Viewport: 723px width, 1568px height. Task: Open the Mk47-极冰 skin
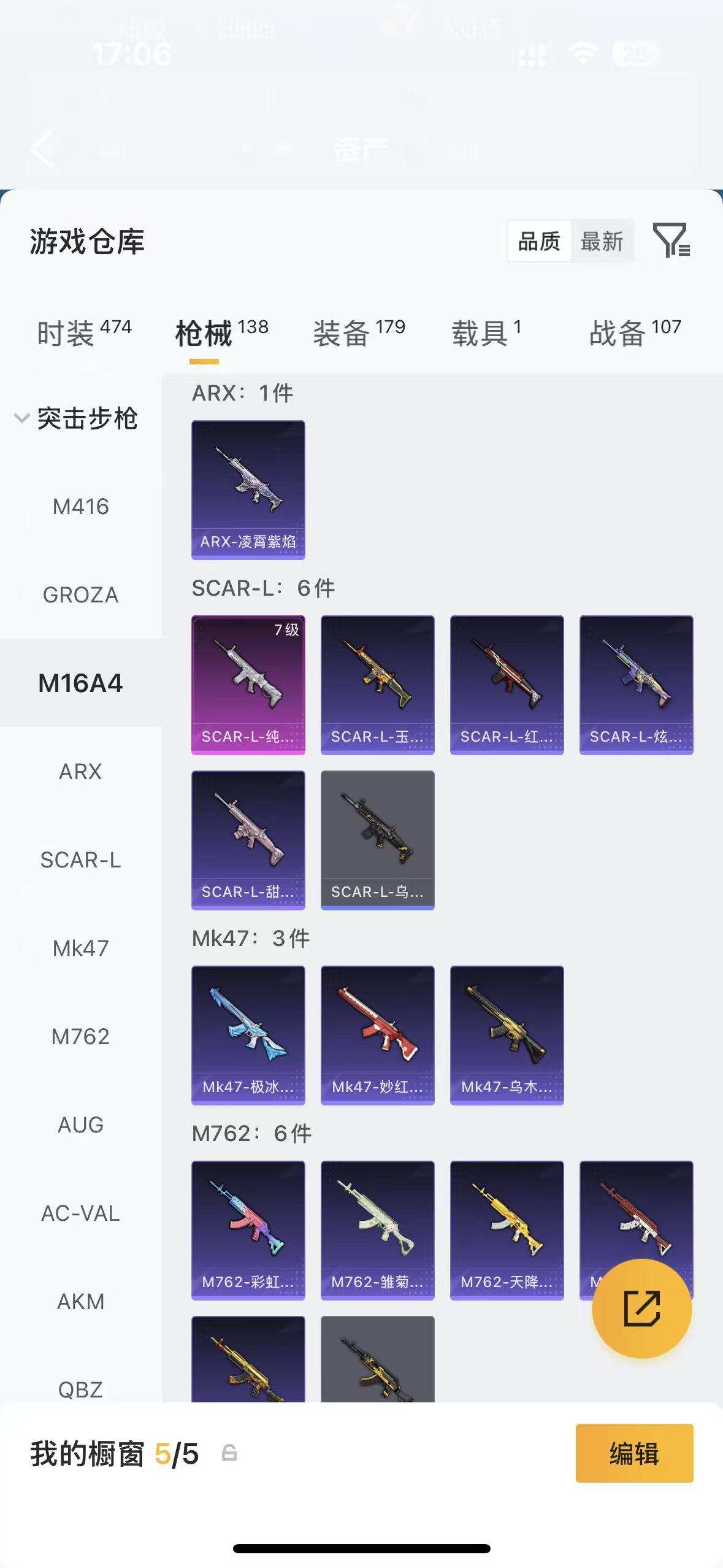click(x=248, y=1035)
